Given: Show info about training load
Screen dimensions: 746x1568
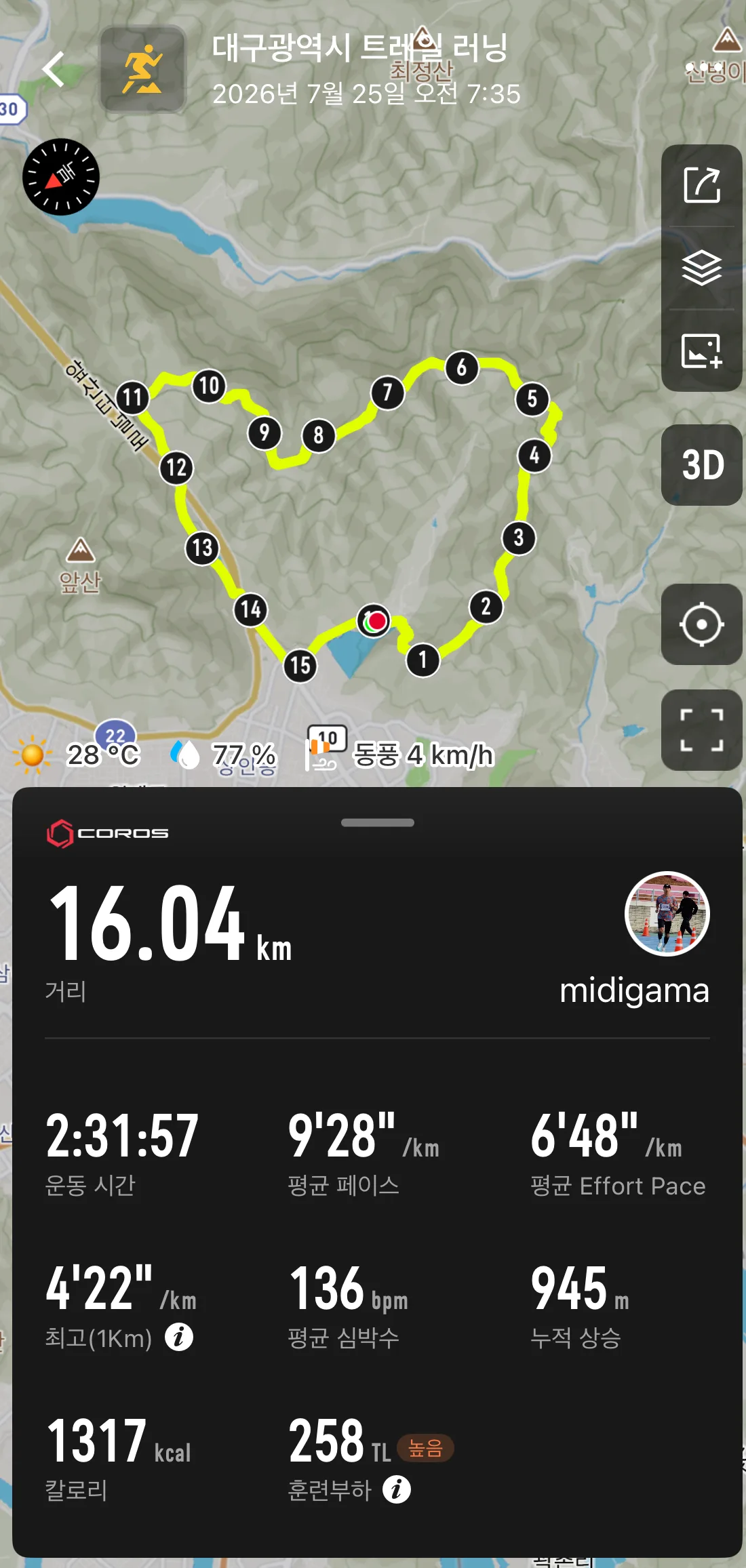Looking at the screenshot, I should (x=397, y=1489).
